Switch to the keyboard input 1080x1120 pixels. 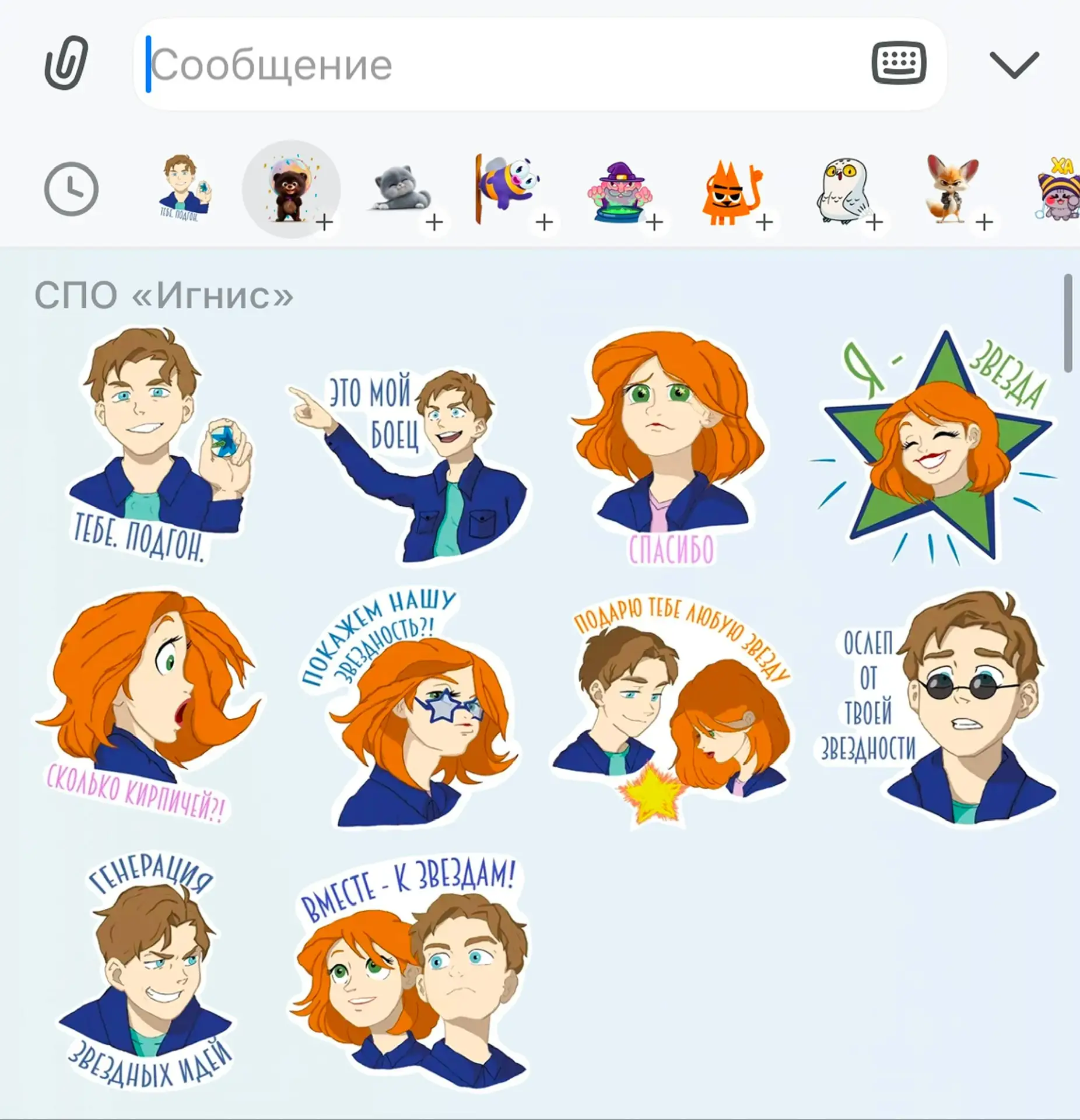[899, 63]
